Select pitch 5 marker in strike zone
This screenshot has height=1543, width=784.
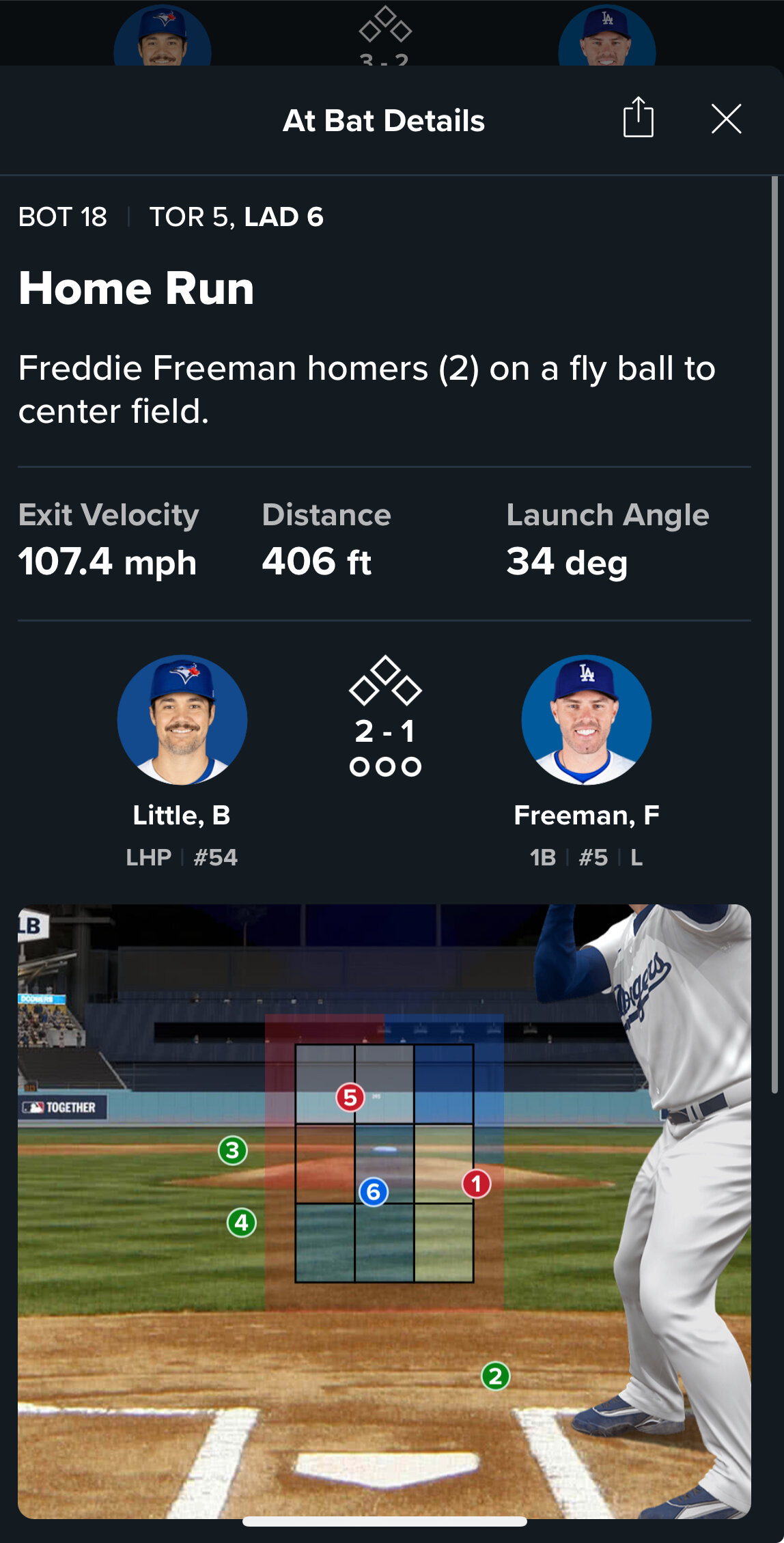coord(350,1098)
